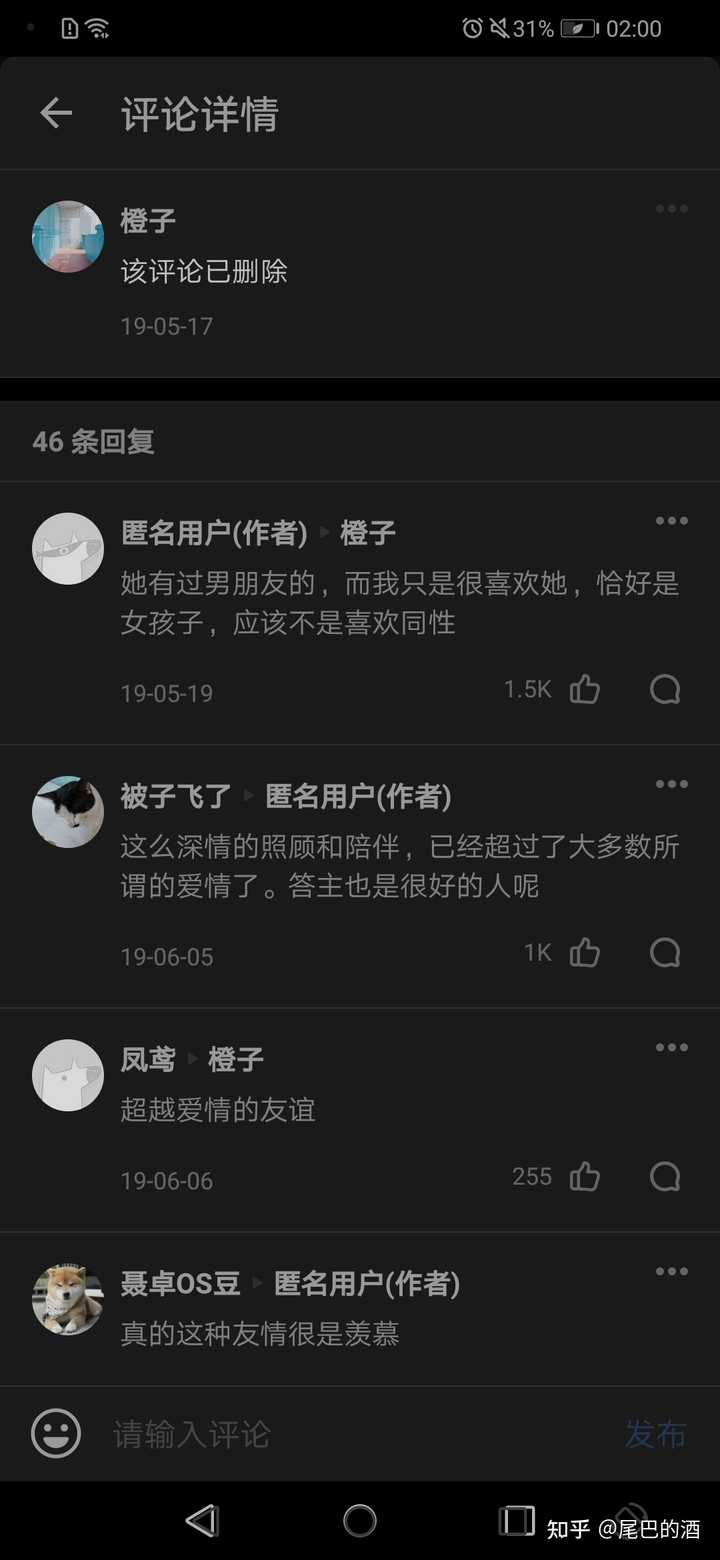This screenshot has width=720, height=1560.
Task: Reply to 被子飞了's comment
Action: 665,953
